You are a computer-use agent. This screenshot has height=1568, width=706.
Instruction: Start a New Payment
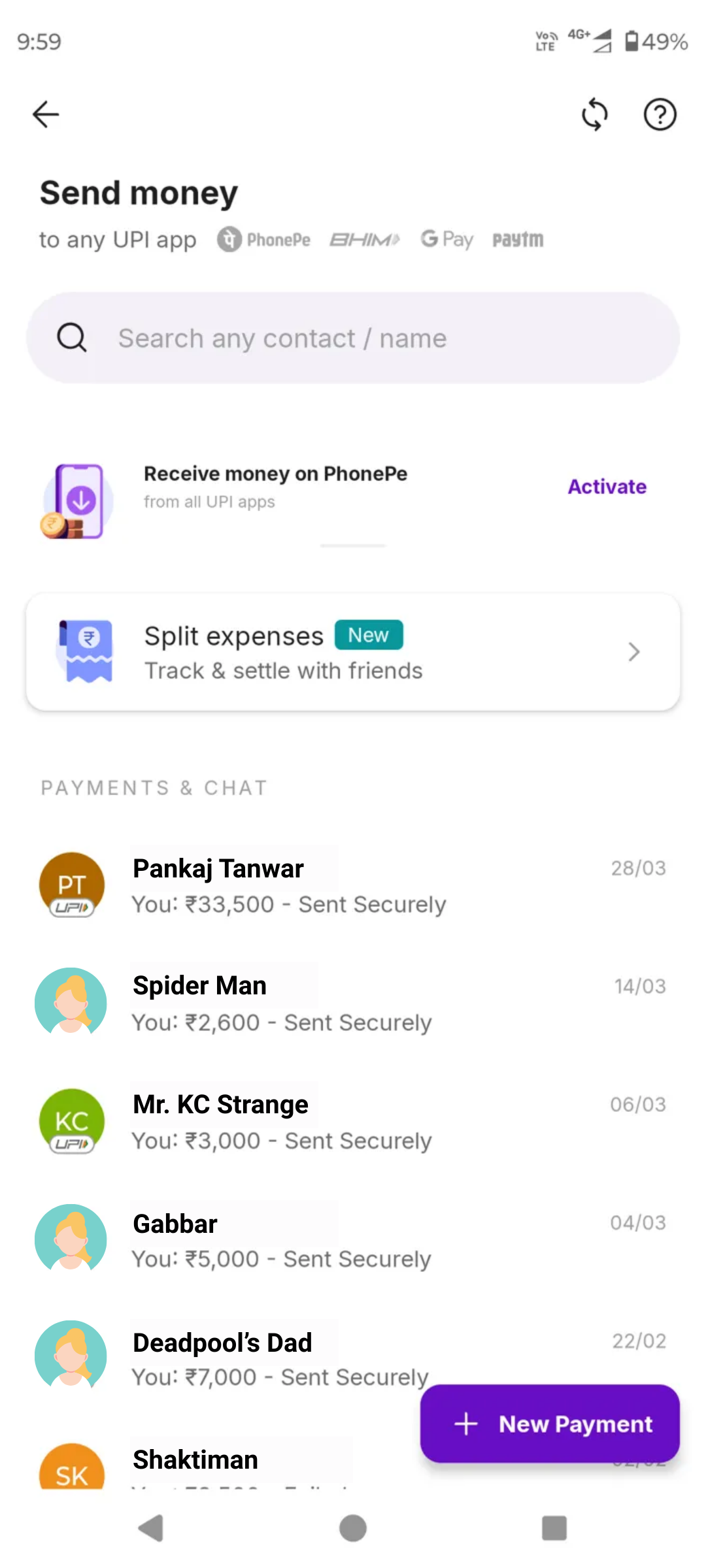tap(550, 1424)
